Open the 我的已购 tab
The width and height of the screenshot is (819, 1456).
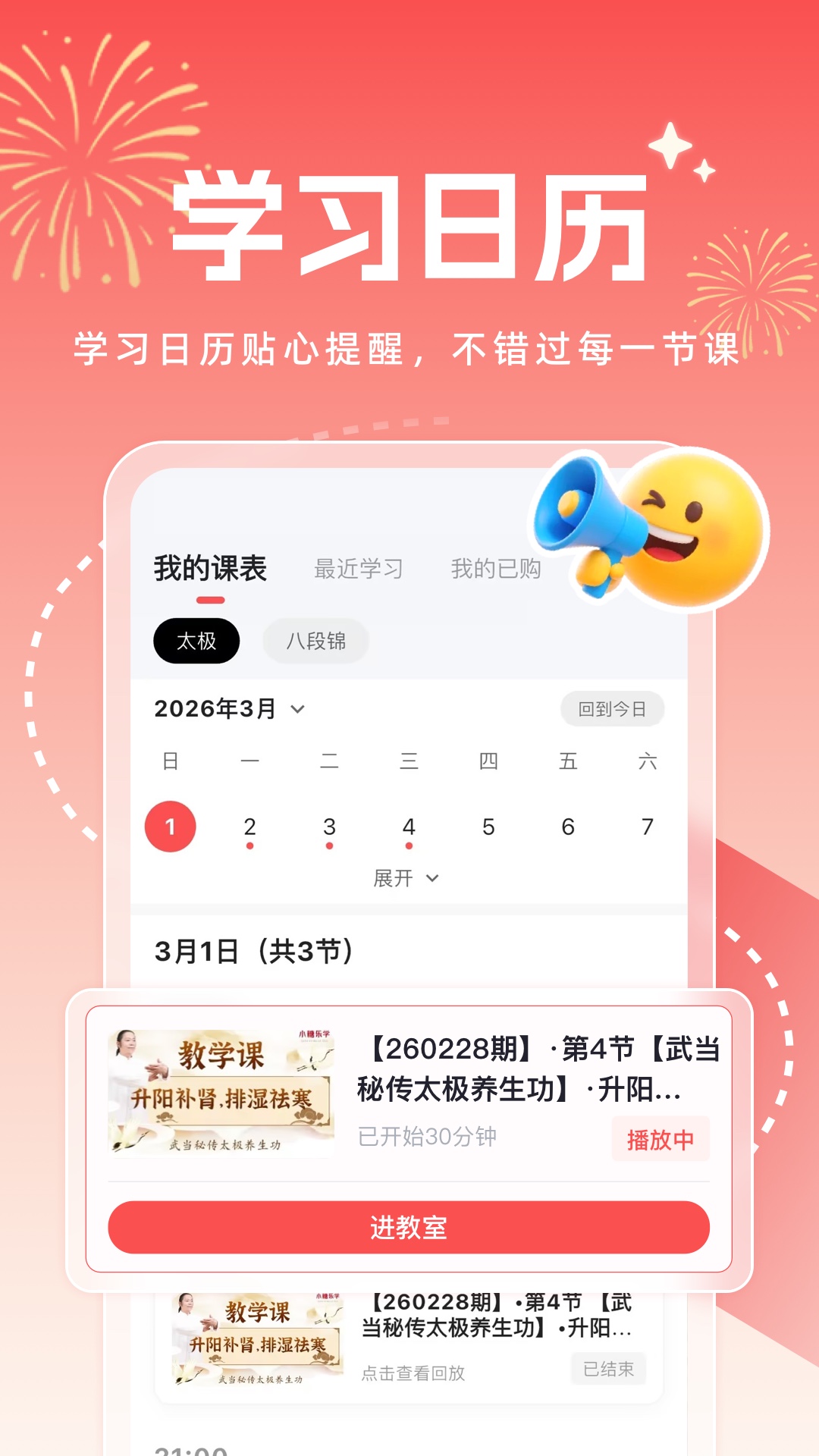click(x=497, y=569)
